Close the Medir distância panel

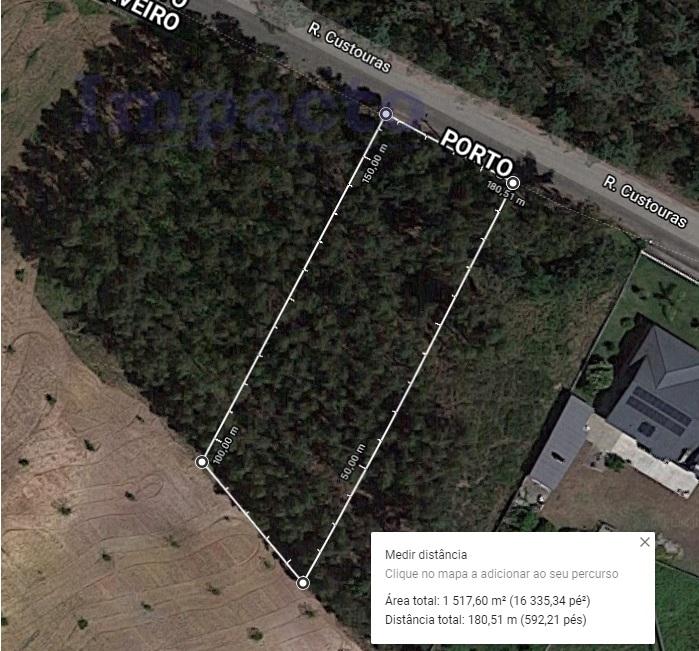click(x=644, y=542)
